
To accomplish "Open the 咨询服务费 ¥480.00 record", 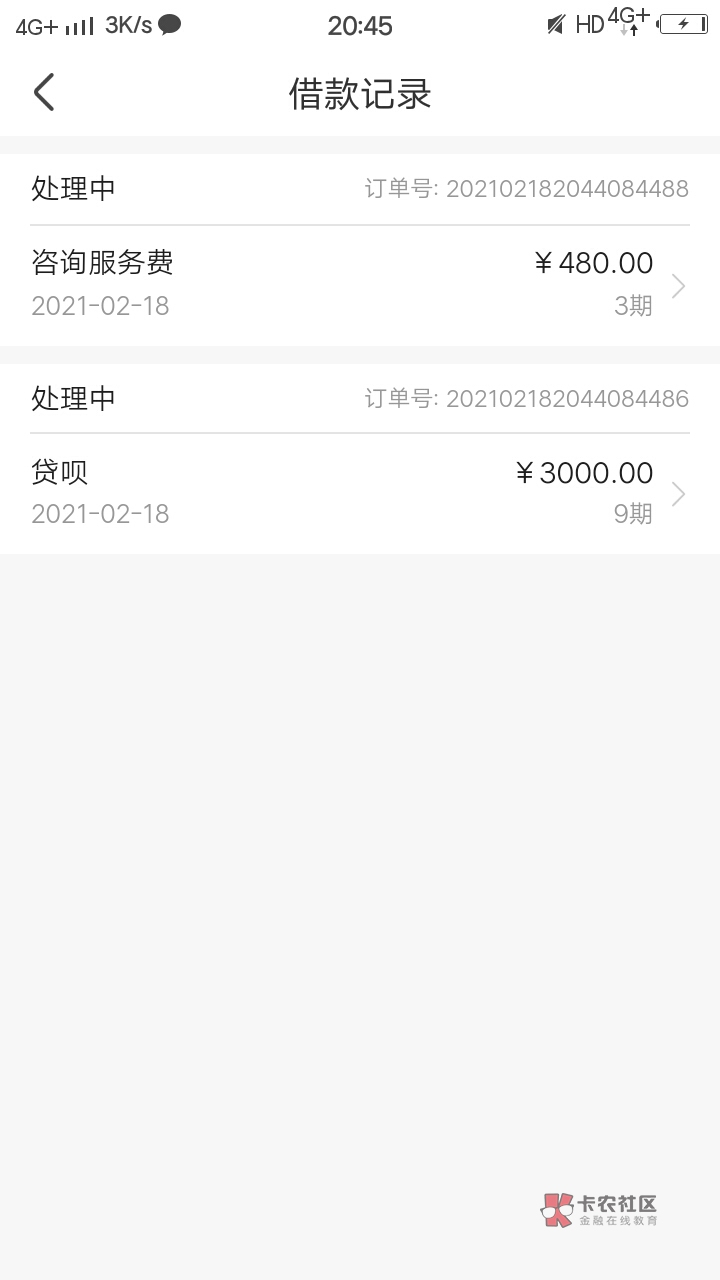I will pyautogui.click(x=360, y=286).
